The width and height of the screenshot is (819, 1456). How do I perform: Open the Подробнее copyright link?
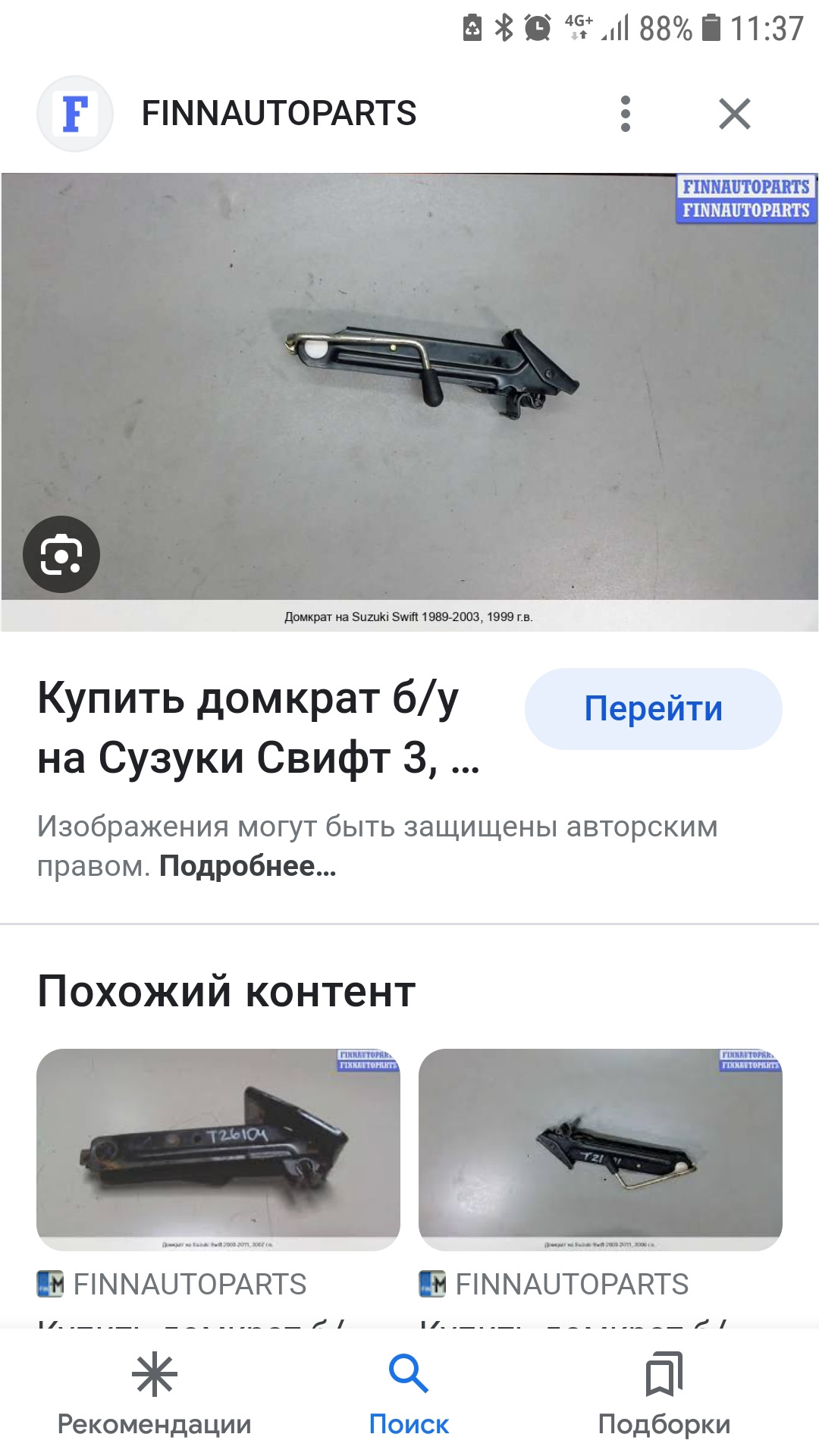point(247,866)
